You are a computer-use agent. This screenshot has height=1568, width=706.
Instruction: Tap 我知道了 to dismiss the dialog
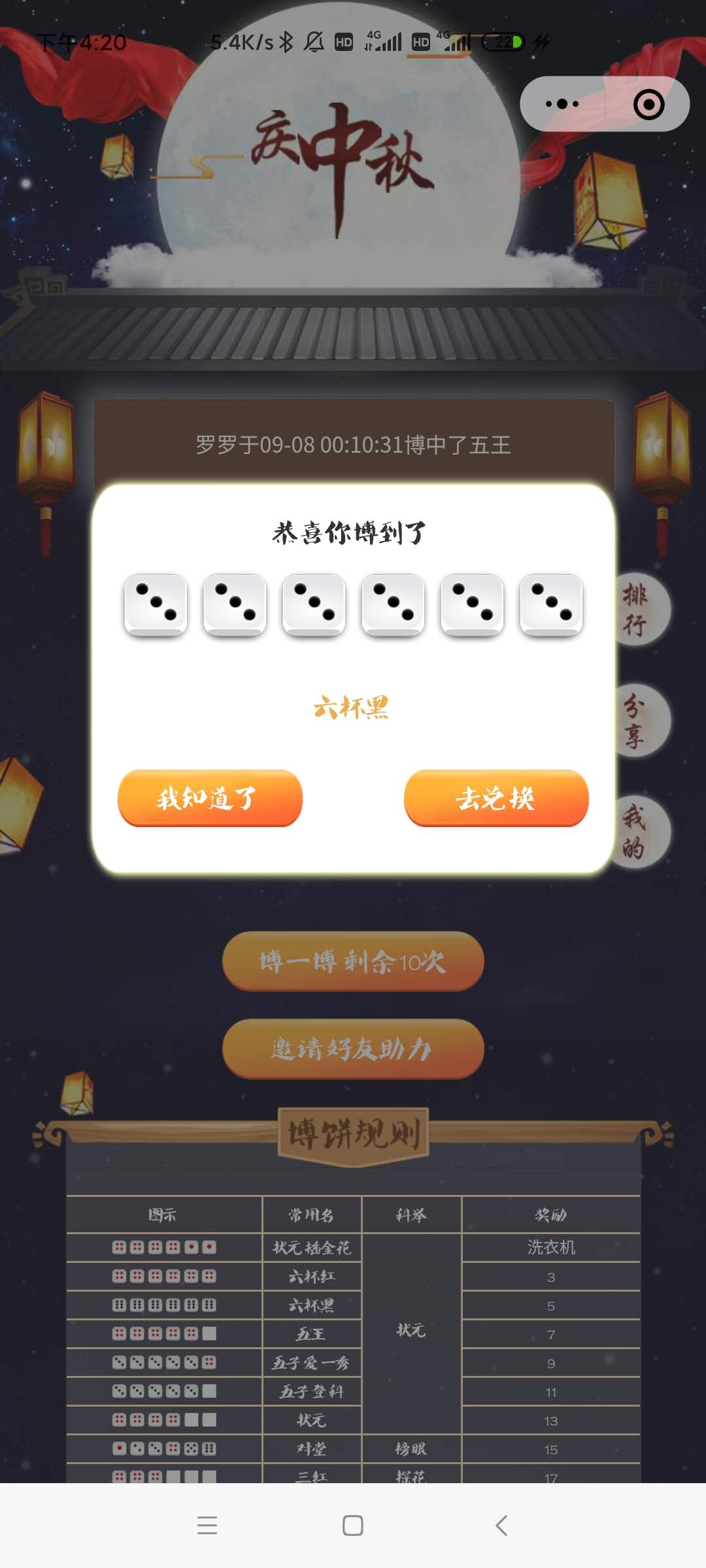click(x=210, y=798)
